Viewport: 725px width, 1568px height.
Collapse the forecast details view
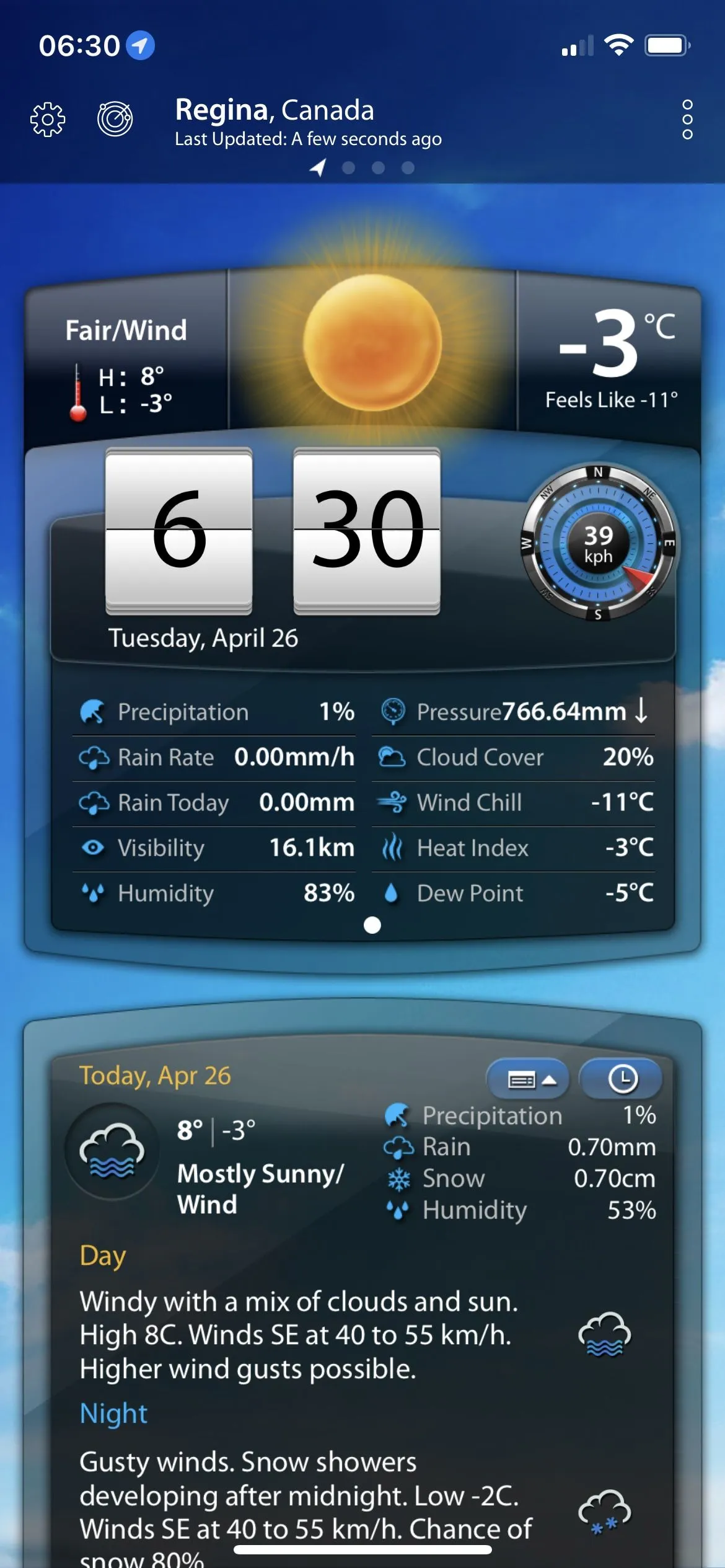[530, 1079]
